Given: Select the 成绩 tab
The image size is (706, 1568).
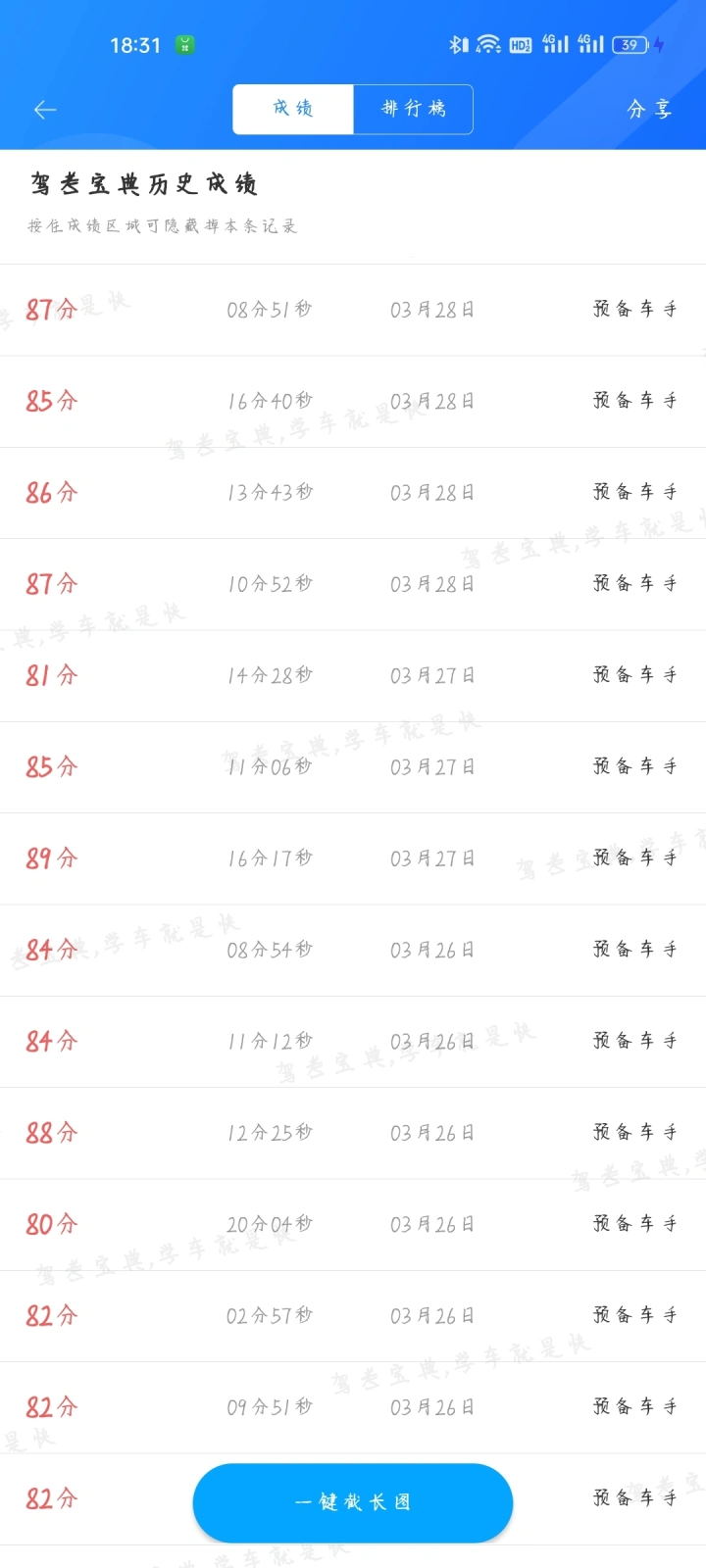Looking at the screenshot, I should [x=293, y=109].
